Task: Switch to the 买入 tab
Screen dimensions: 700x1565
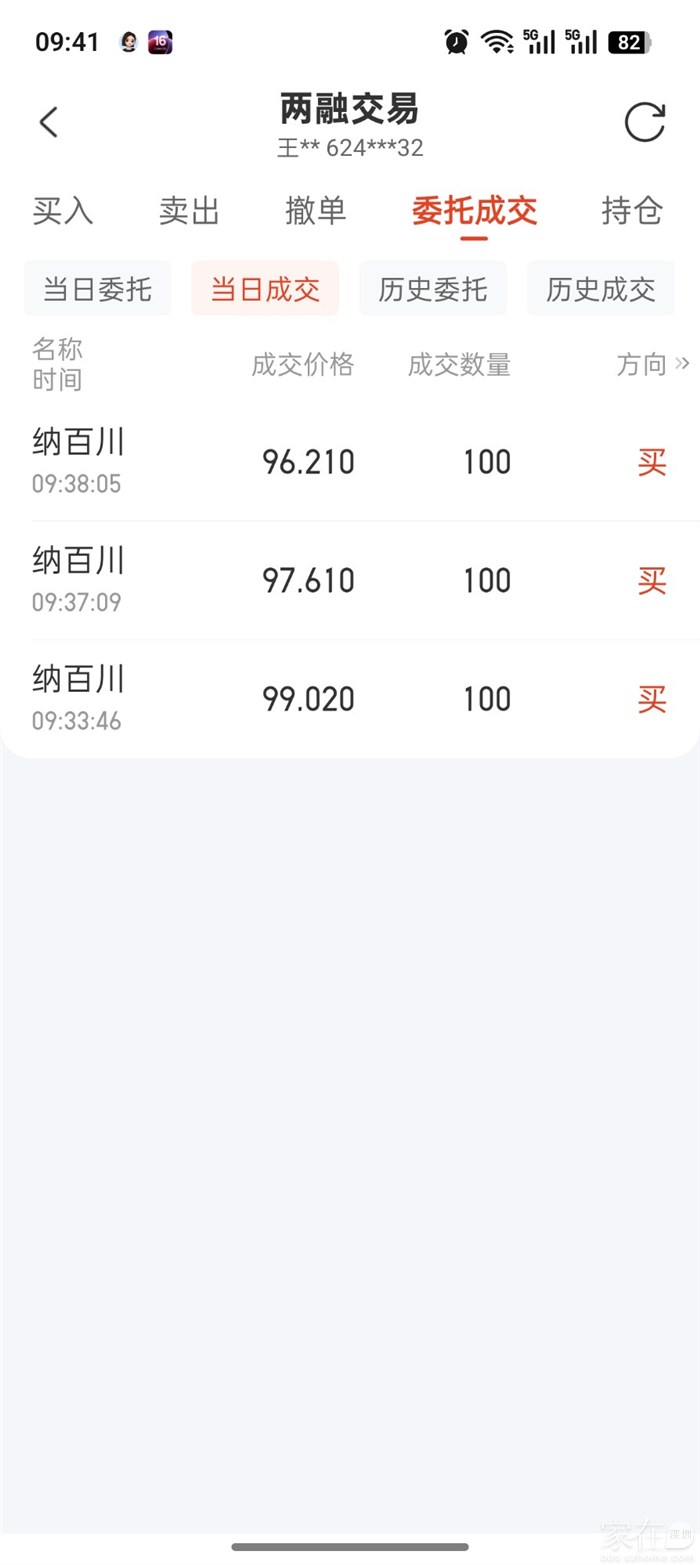Action: point(63,211)
